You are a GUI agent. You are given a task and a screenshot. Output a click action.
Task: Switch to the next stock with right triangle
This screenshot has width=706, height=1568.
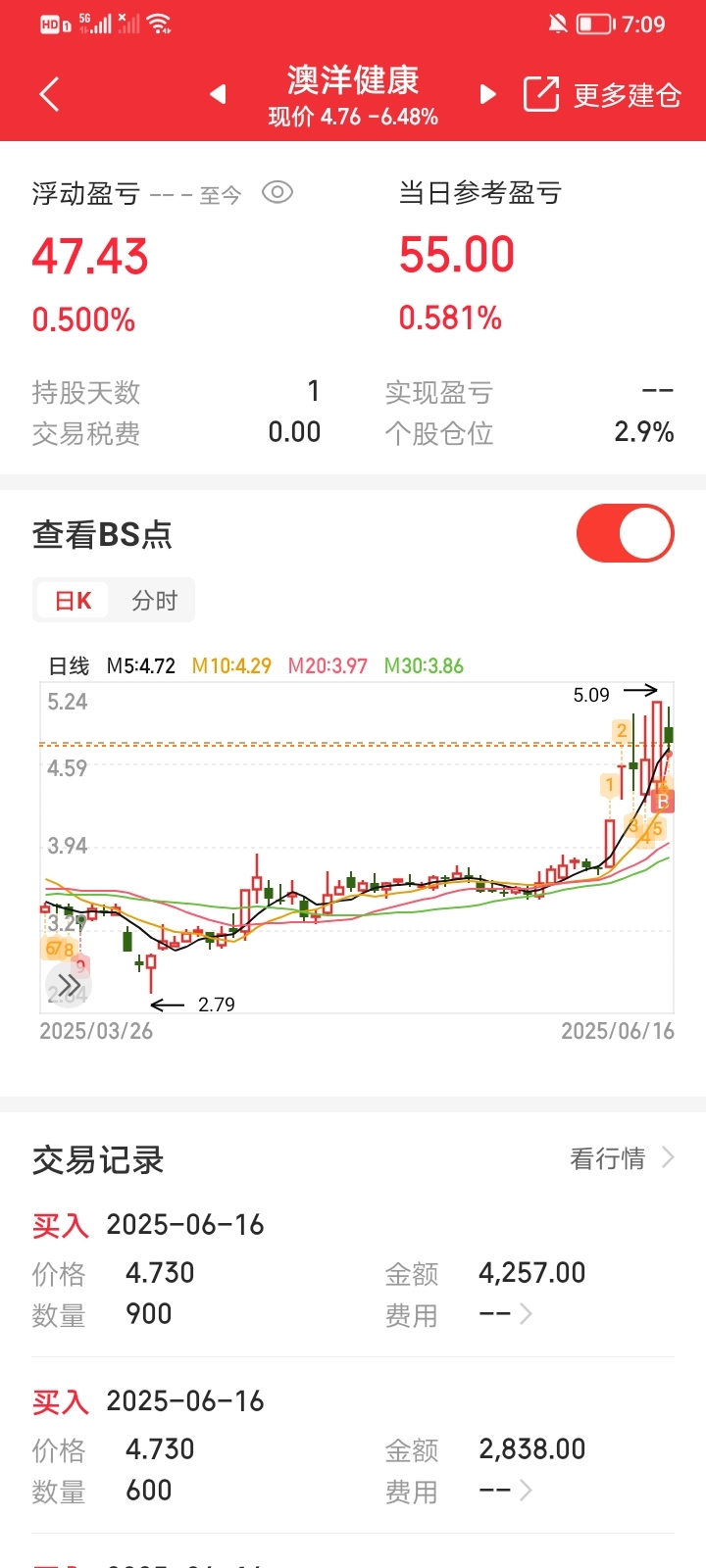[487, 94]
